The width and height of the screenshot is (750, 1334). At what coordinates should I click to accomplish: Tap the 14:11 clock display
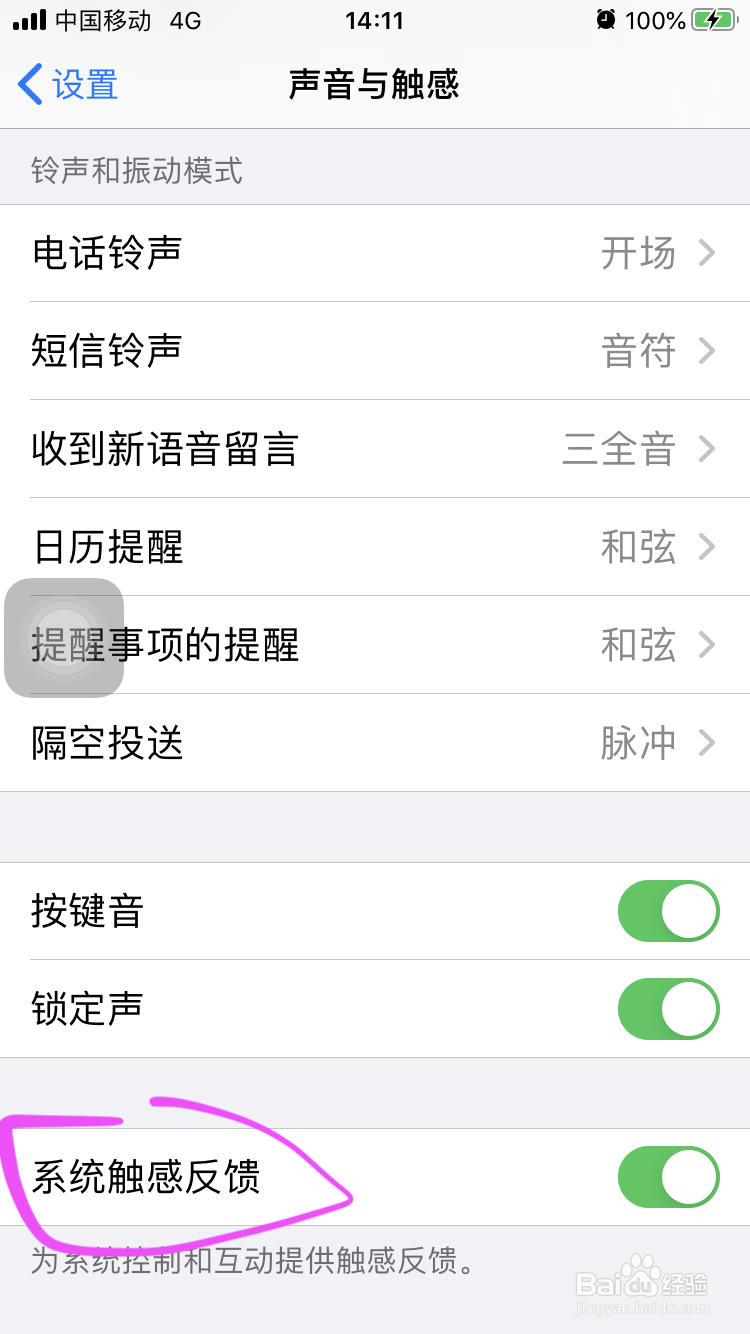pyautogui.click(x=375, y=19)
